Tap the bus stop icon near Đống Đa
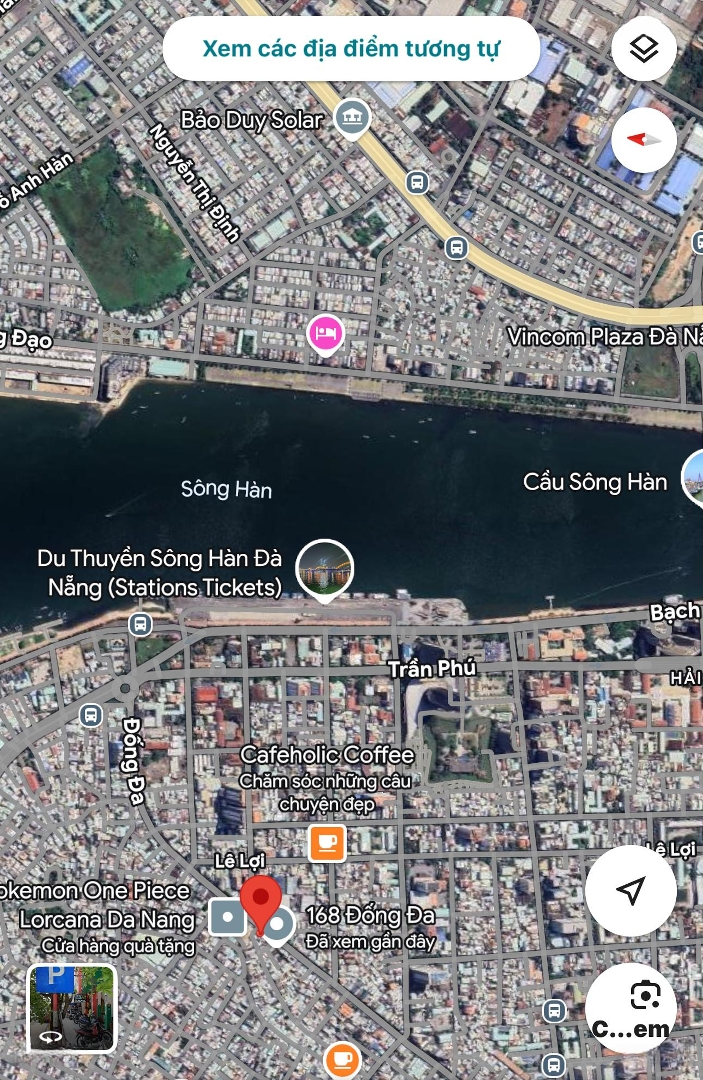703x1080 pixels. [x=91, y=715]
